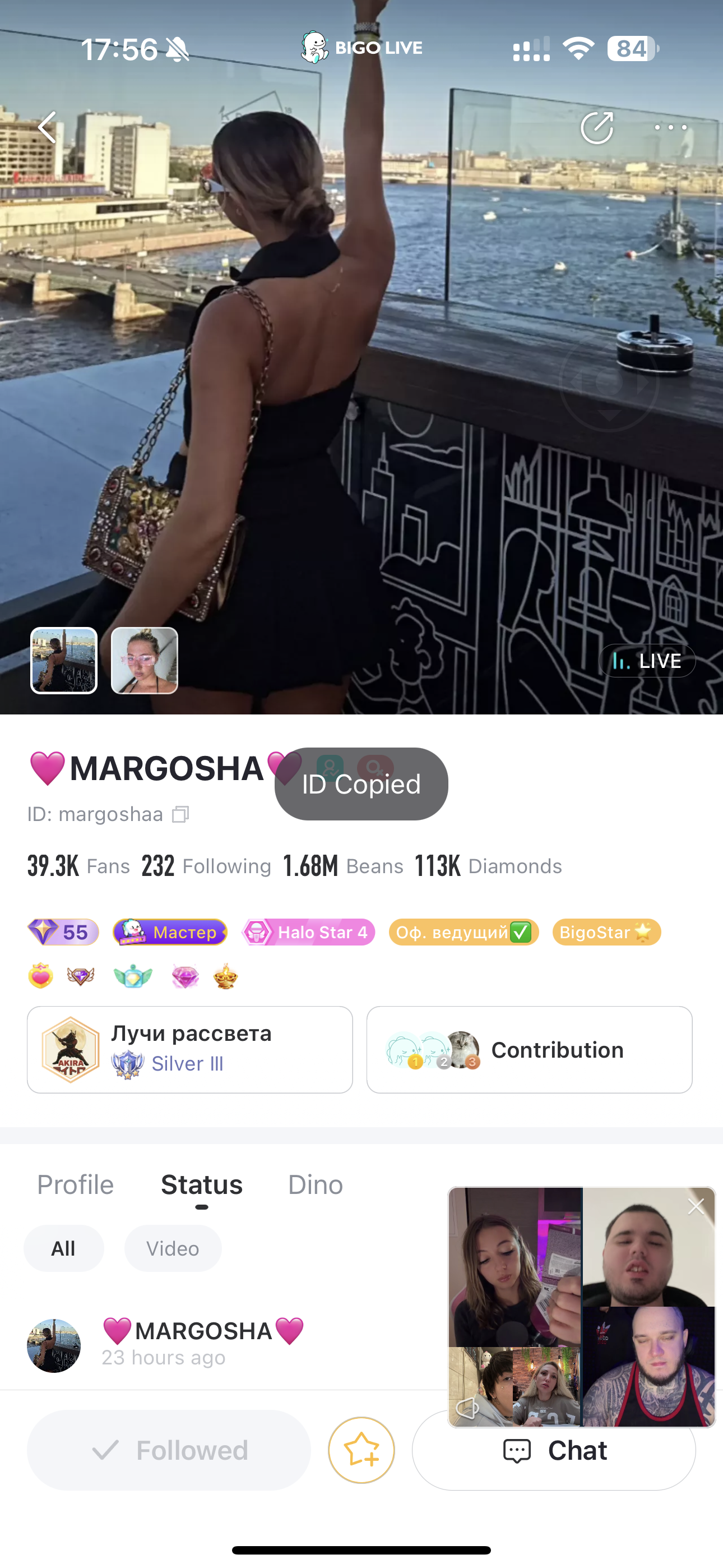Filter status posts by Video
The image size is (723, 1568).
(173, 1248)
